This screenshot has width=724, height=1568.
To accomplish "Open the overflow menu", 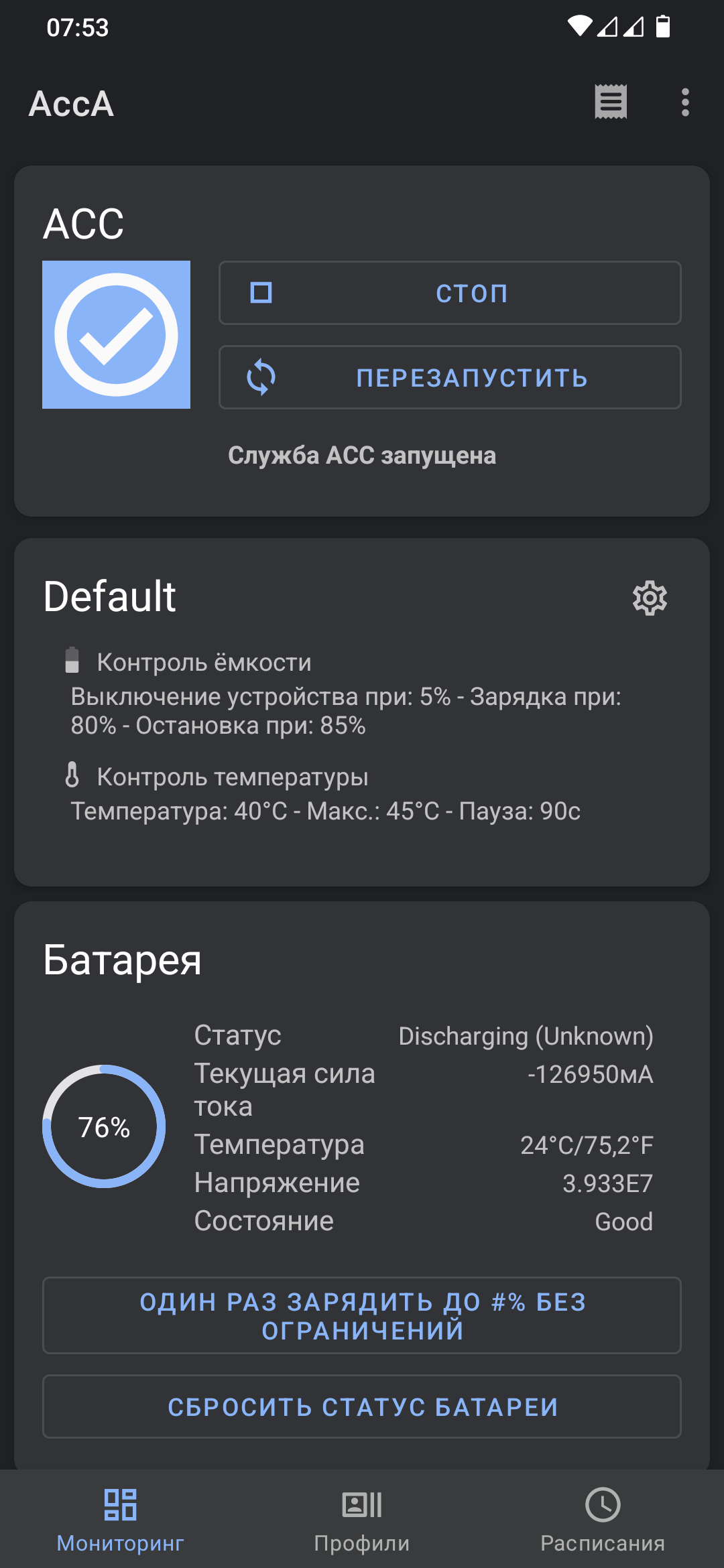I will 684,102.
